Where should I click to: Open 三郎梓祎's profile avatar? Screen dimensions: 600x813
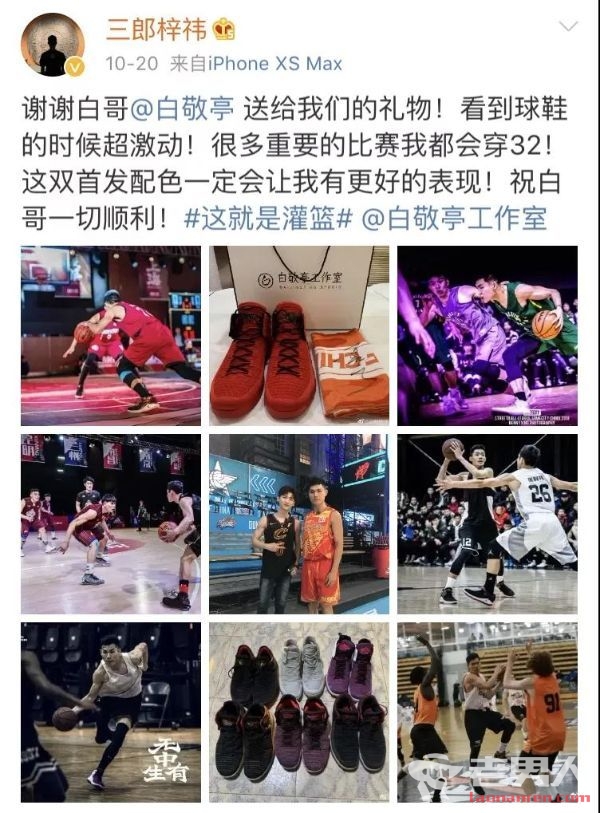coord(52,45)
